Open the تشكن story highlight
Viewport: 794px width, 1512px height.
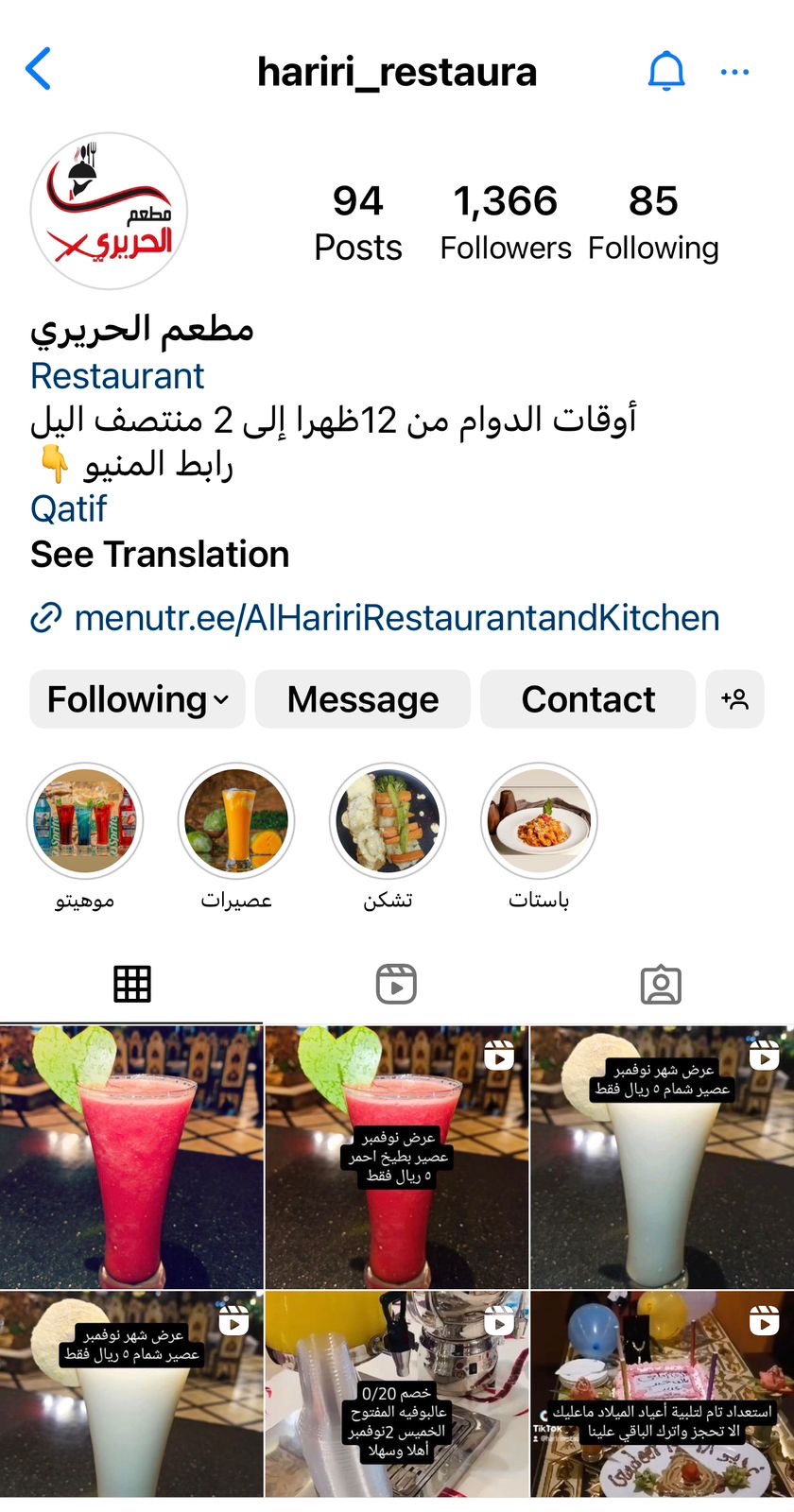388,821
